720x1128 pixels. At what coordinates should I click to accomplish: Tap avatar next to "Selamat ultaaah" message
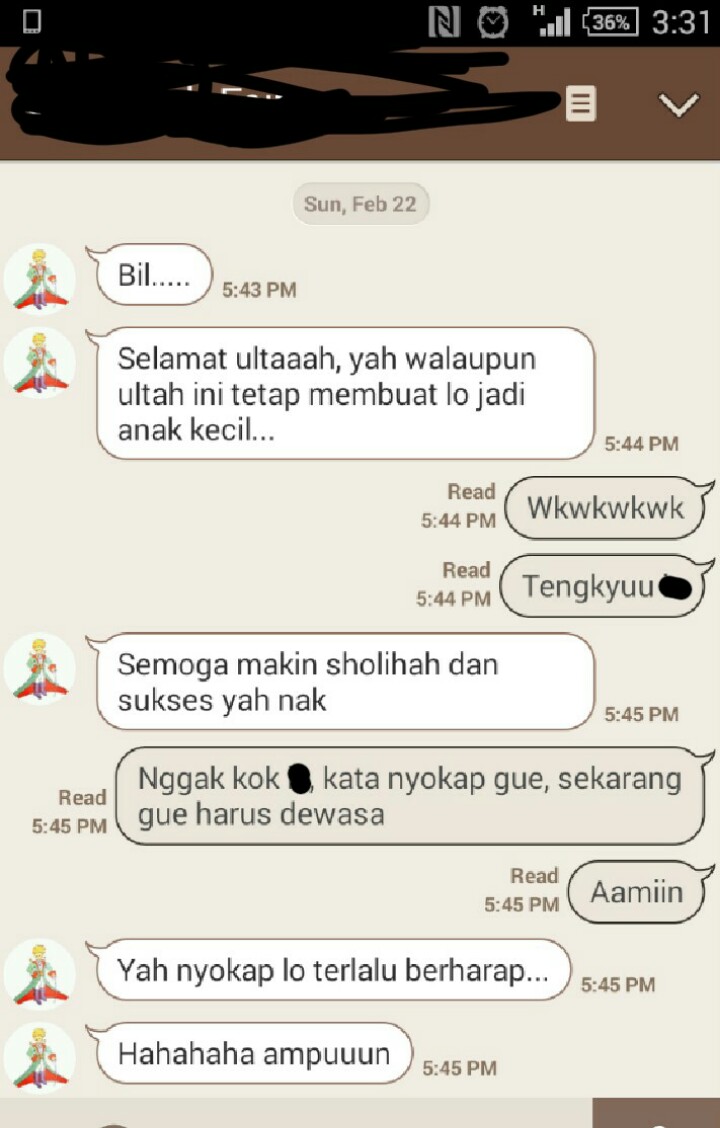tap(40, 361)
